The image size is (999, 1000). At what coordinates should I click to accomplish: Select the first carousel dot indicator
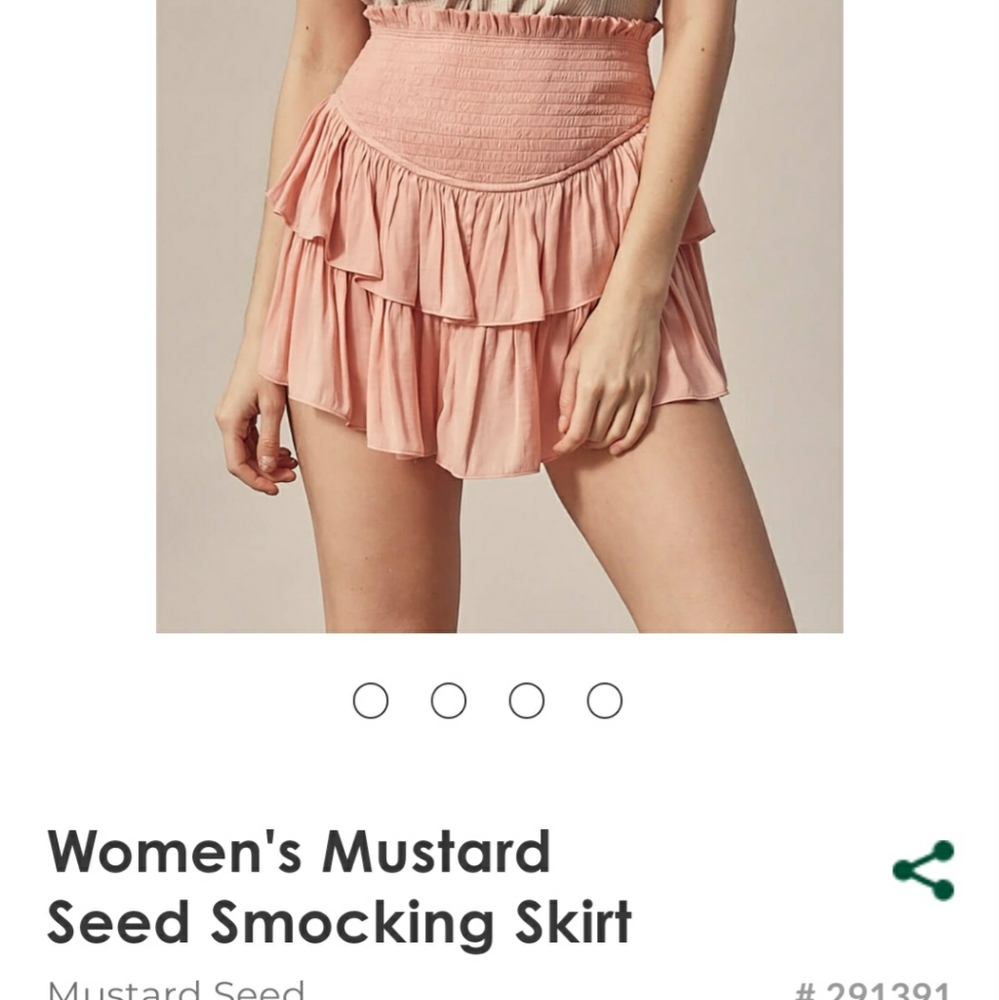[371, 701]
